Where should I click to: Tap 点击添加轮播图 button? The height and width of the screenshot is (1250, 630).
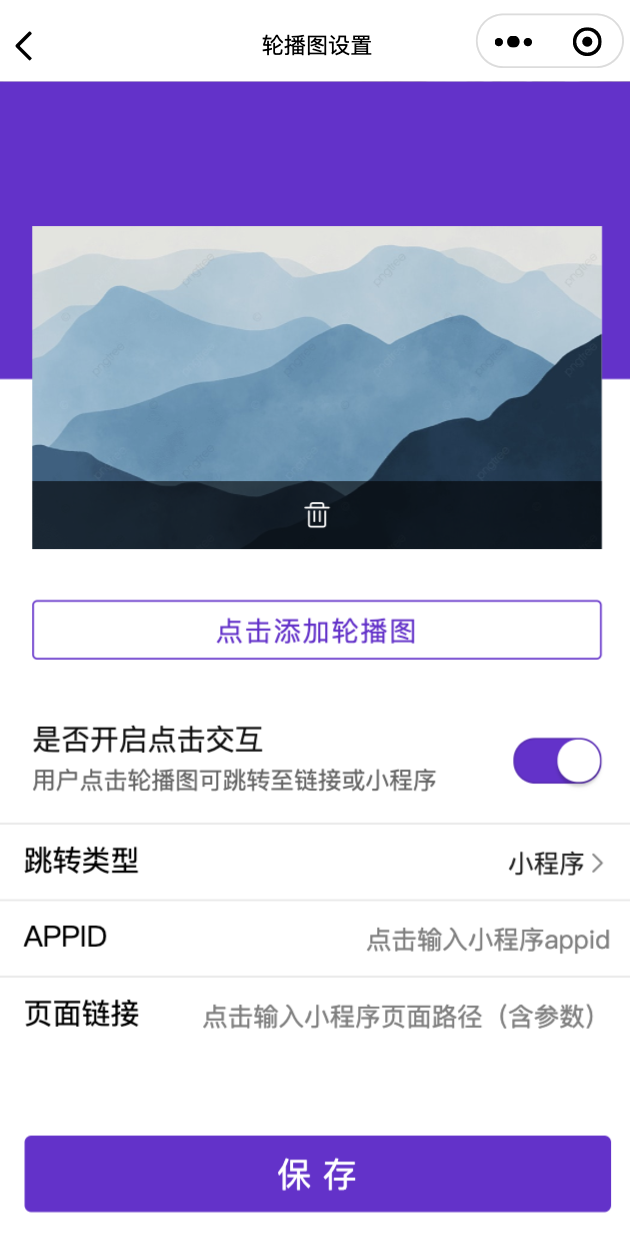tap(316, 630)
